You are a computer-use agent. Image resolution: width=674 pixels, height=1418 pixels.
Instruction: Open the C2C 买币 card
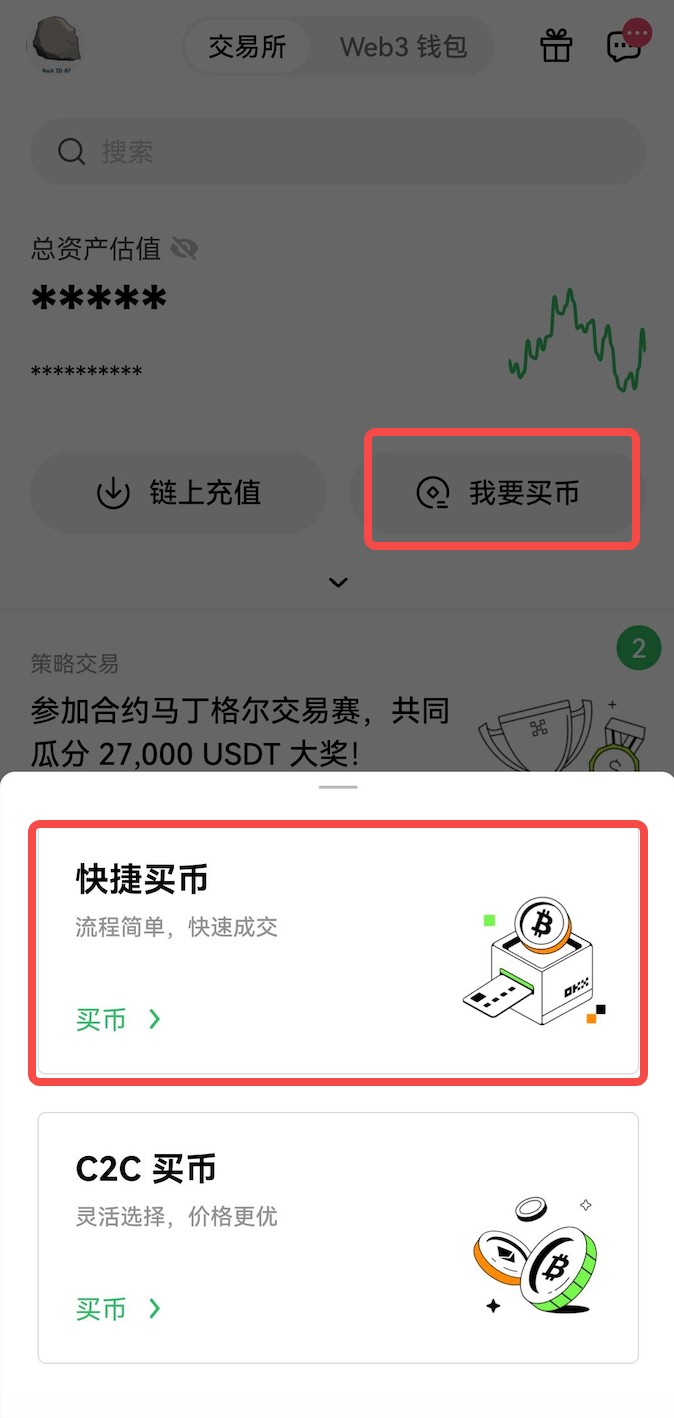coord(338,1237)
